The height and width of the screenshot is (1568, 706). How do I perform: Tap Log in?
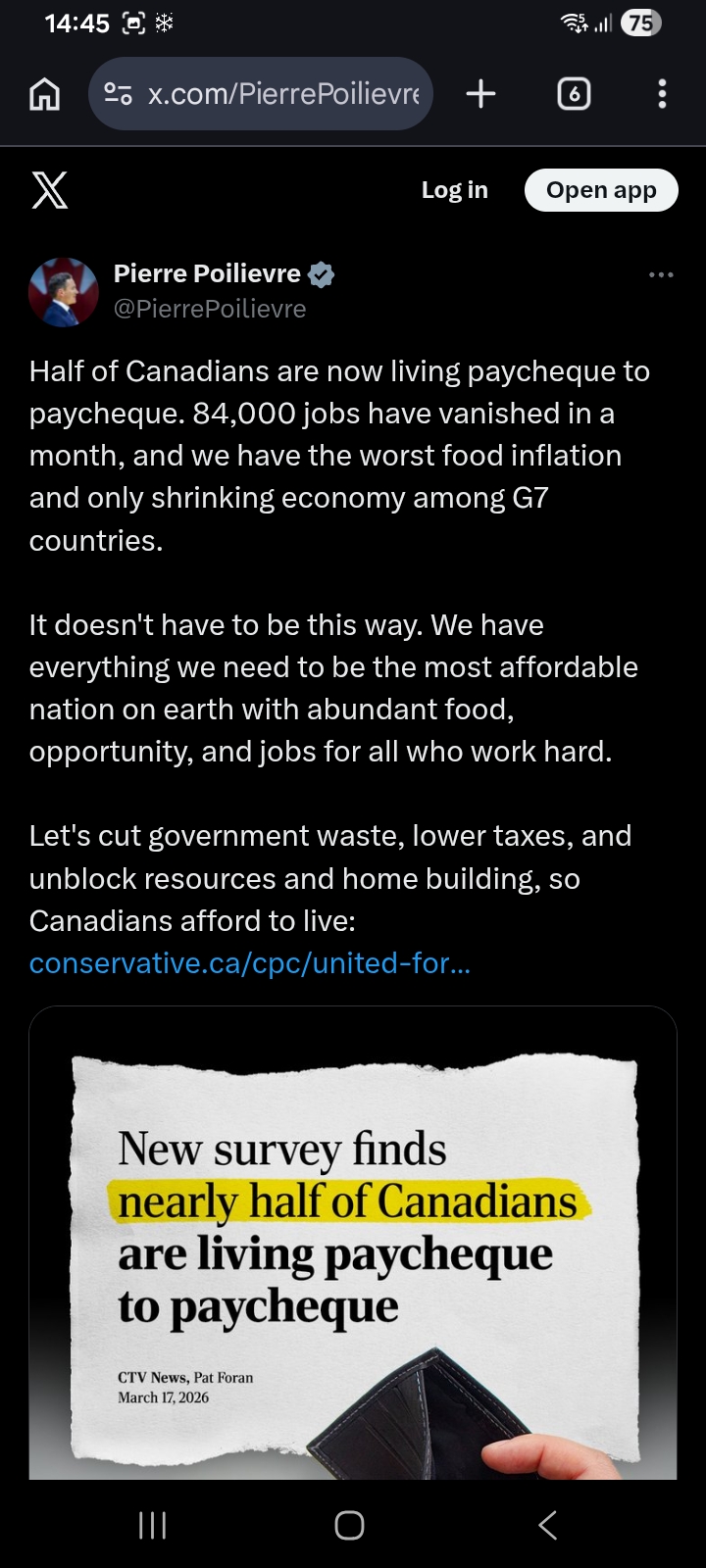coord(454,190)
